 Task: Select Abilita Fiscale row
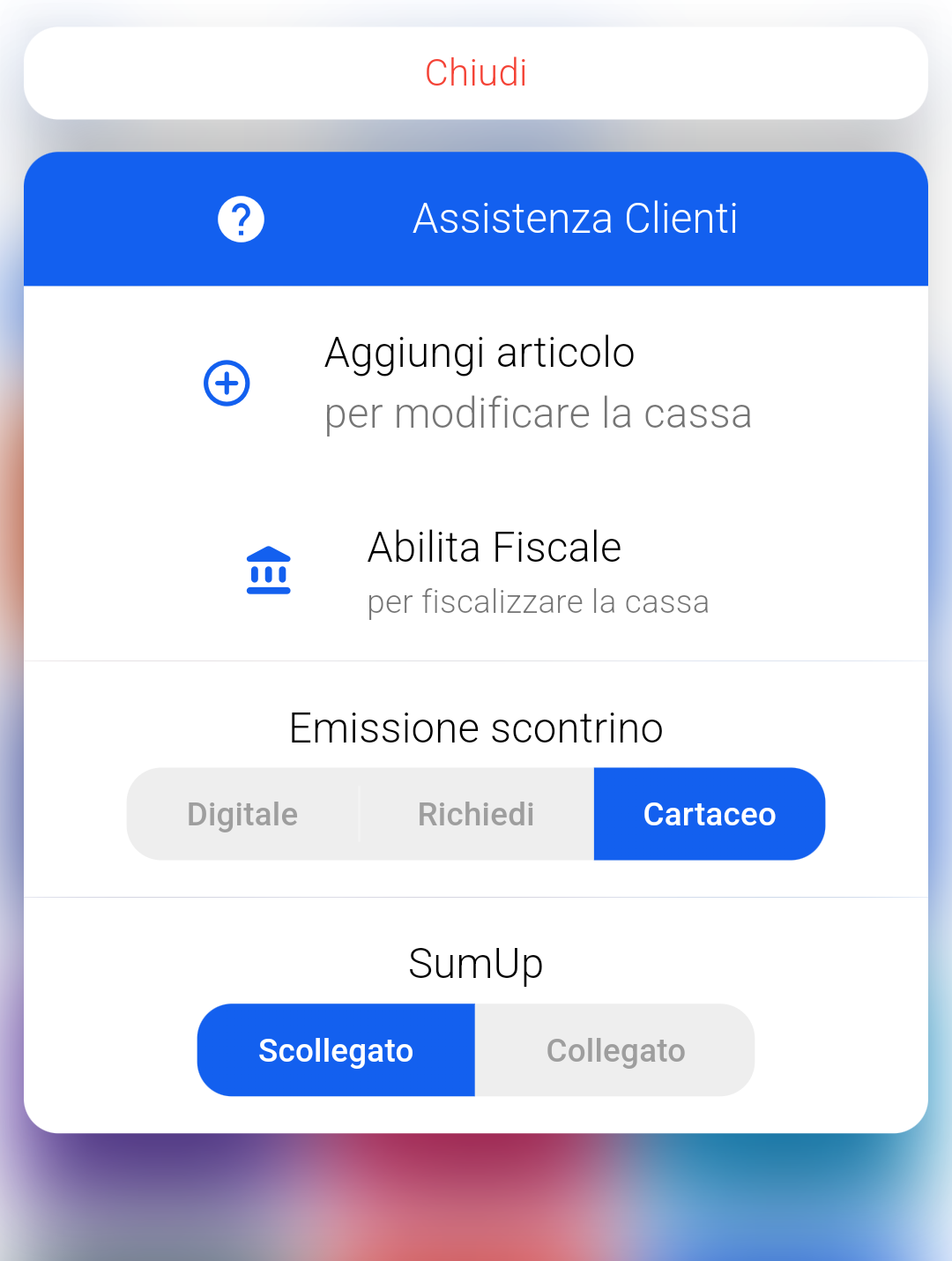click(x=476, y=571)
